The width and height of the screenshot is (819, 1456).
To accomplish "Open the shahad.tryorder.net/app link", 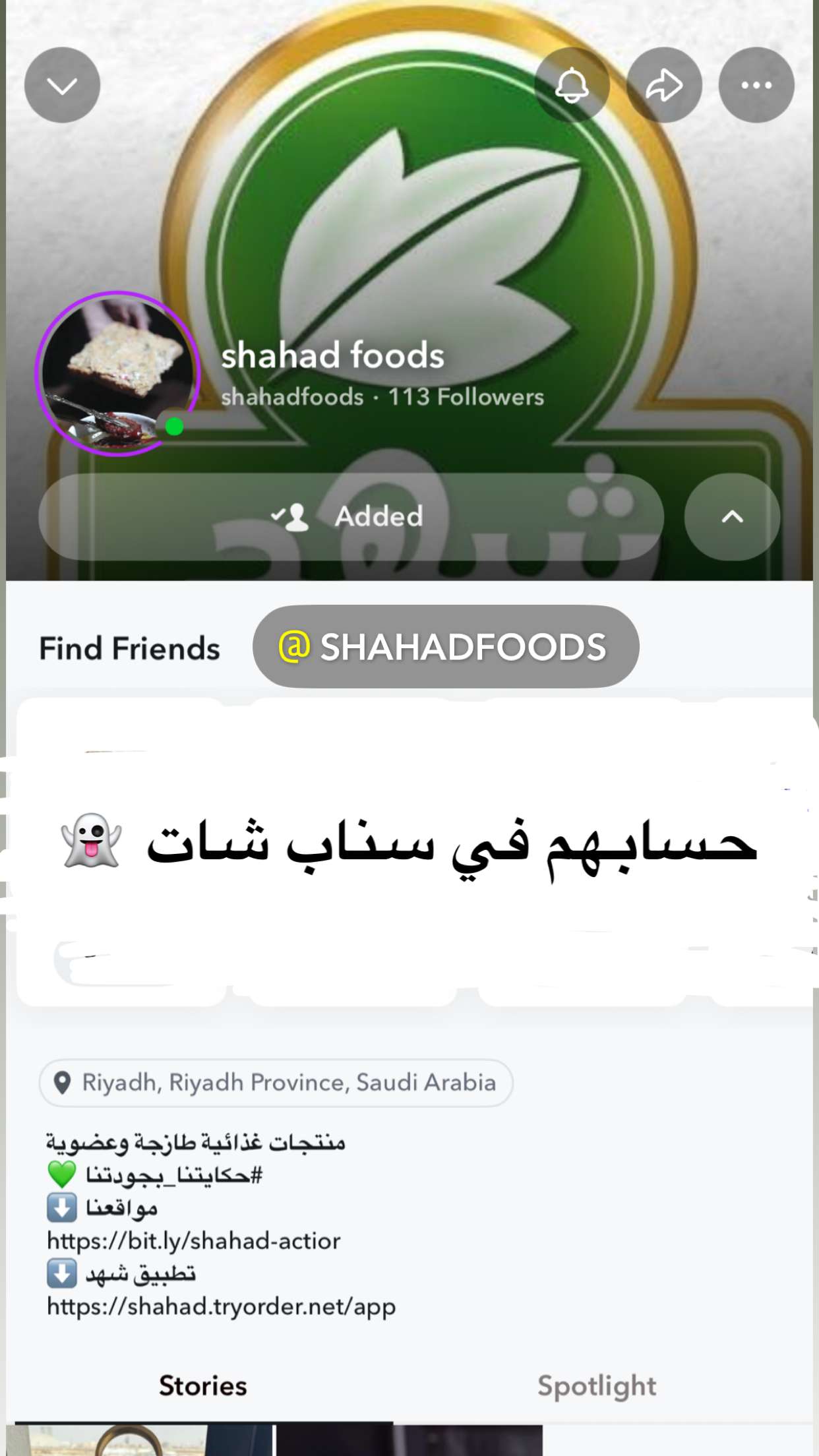I will (222, 1306).
